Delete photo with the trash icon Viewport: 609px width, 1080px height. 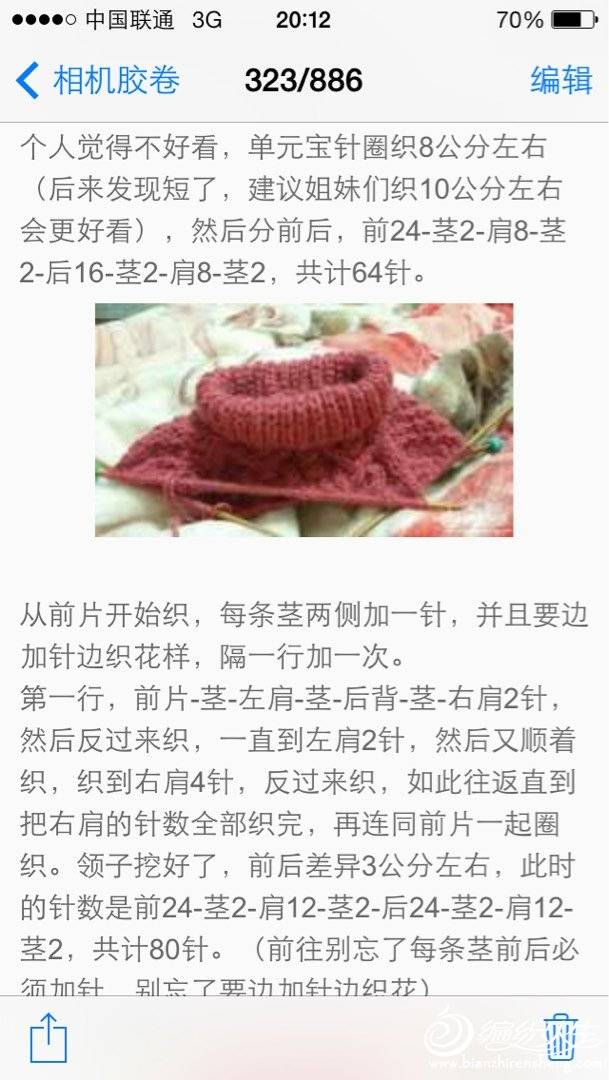559,1037
